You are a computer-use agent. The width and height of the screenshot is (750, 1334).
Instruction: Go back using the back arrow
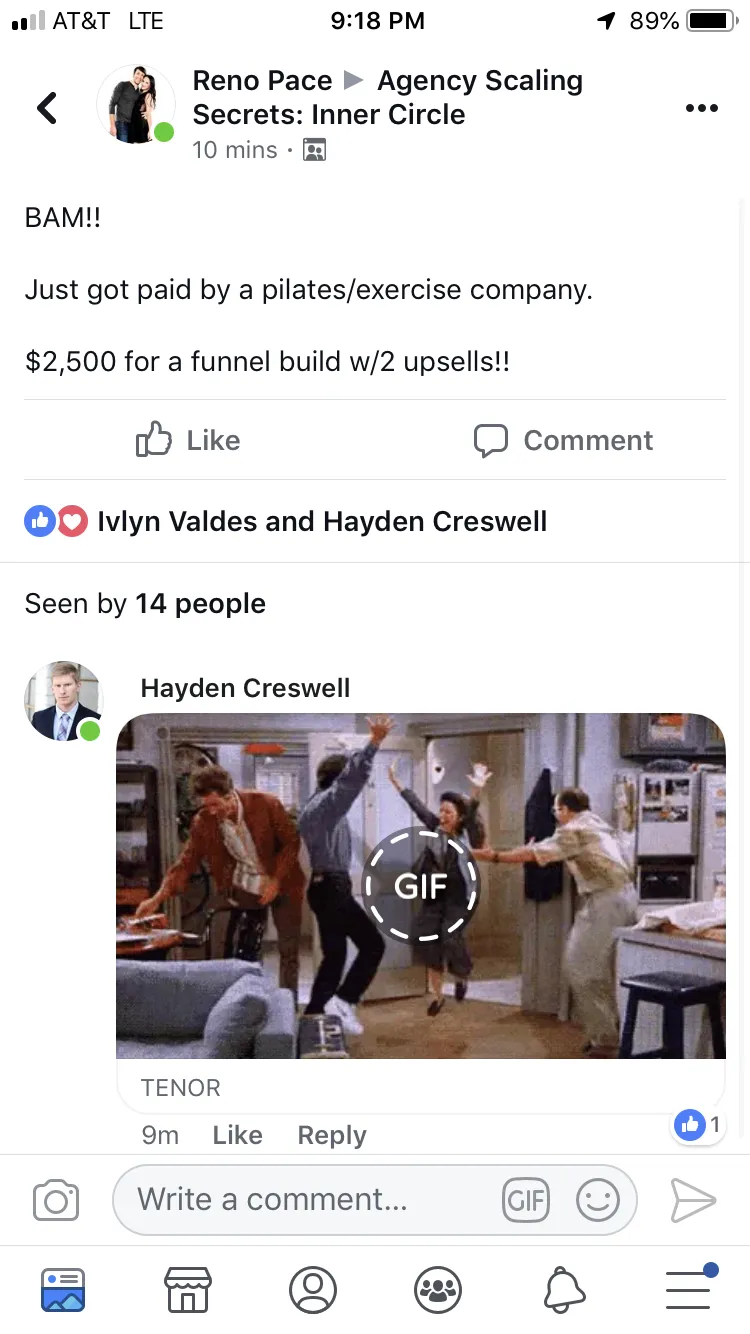click(x=47, y=107)
